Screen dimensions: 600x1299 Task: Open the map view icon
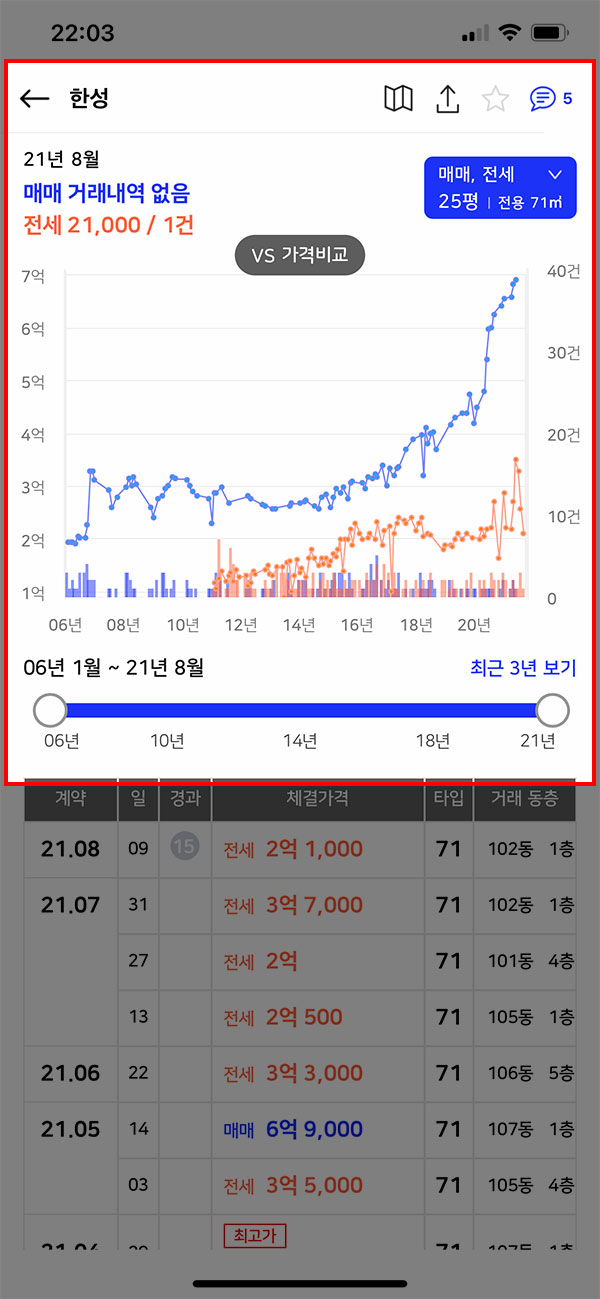pyautogui.click(x=398, y=98)
